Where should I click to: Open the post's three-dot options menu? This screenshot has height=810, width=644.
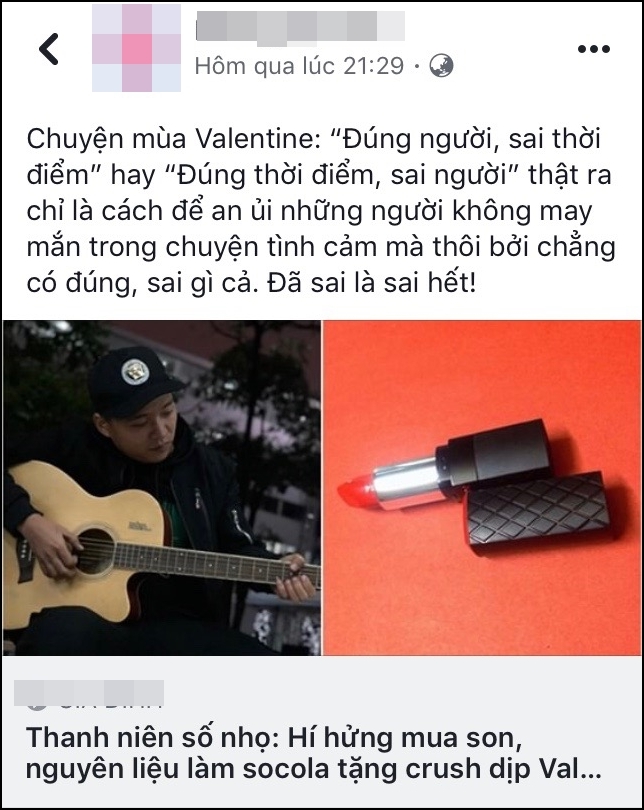(594, 48)
